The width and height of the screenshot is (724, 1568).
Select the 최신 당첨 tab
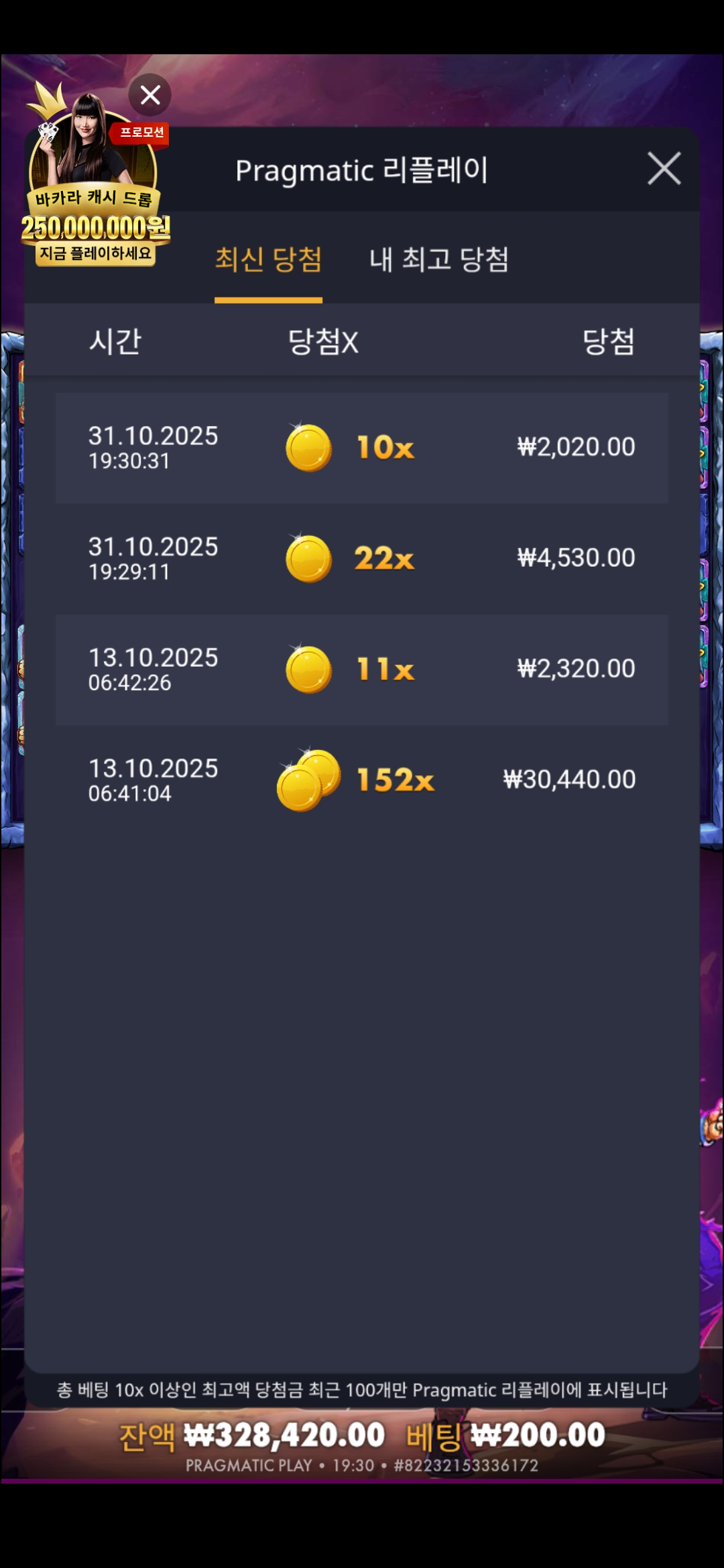point(268,260)
